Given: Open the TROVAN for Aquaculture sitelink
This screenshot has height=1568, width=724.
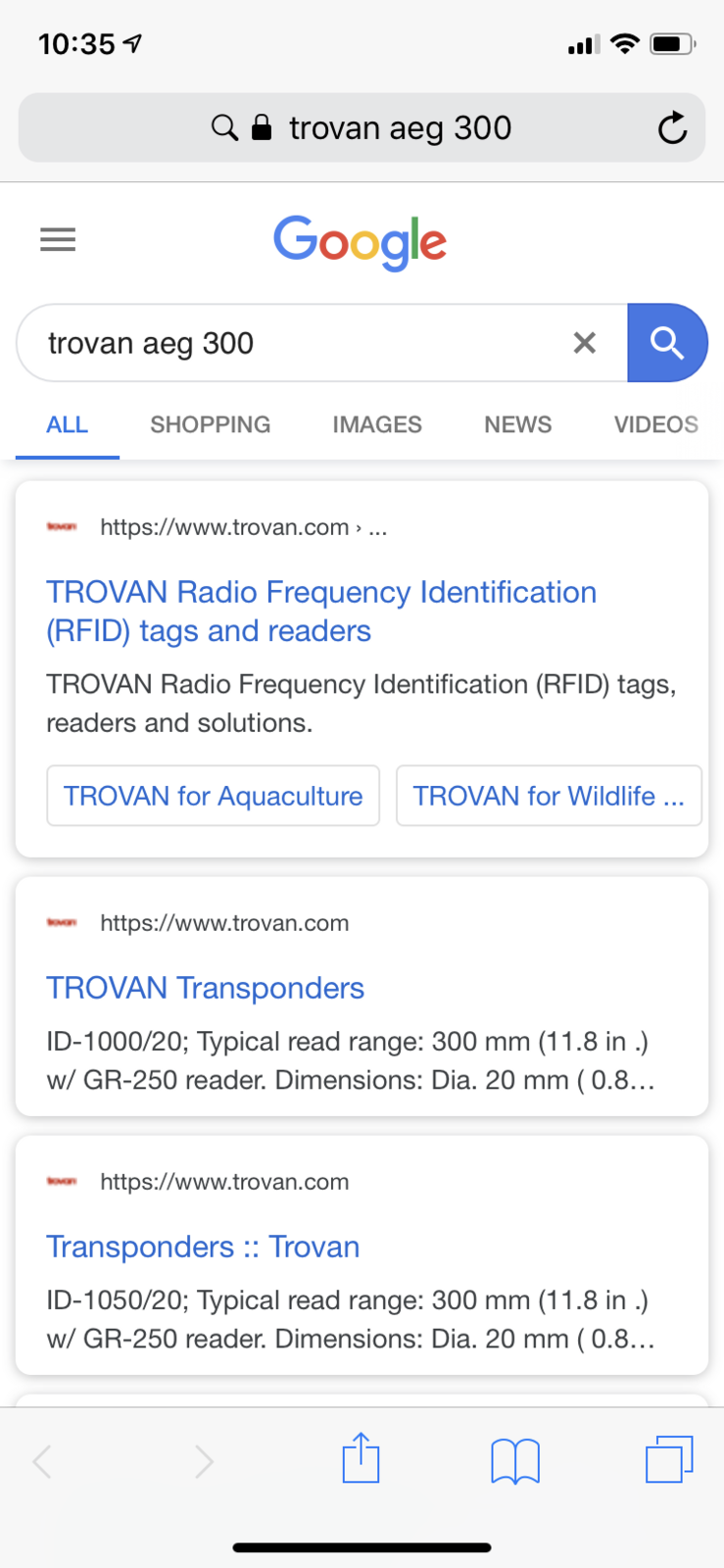Looking at the screenshot, I should pyautogui.click(x=213, y=796).
